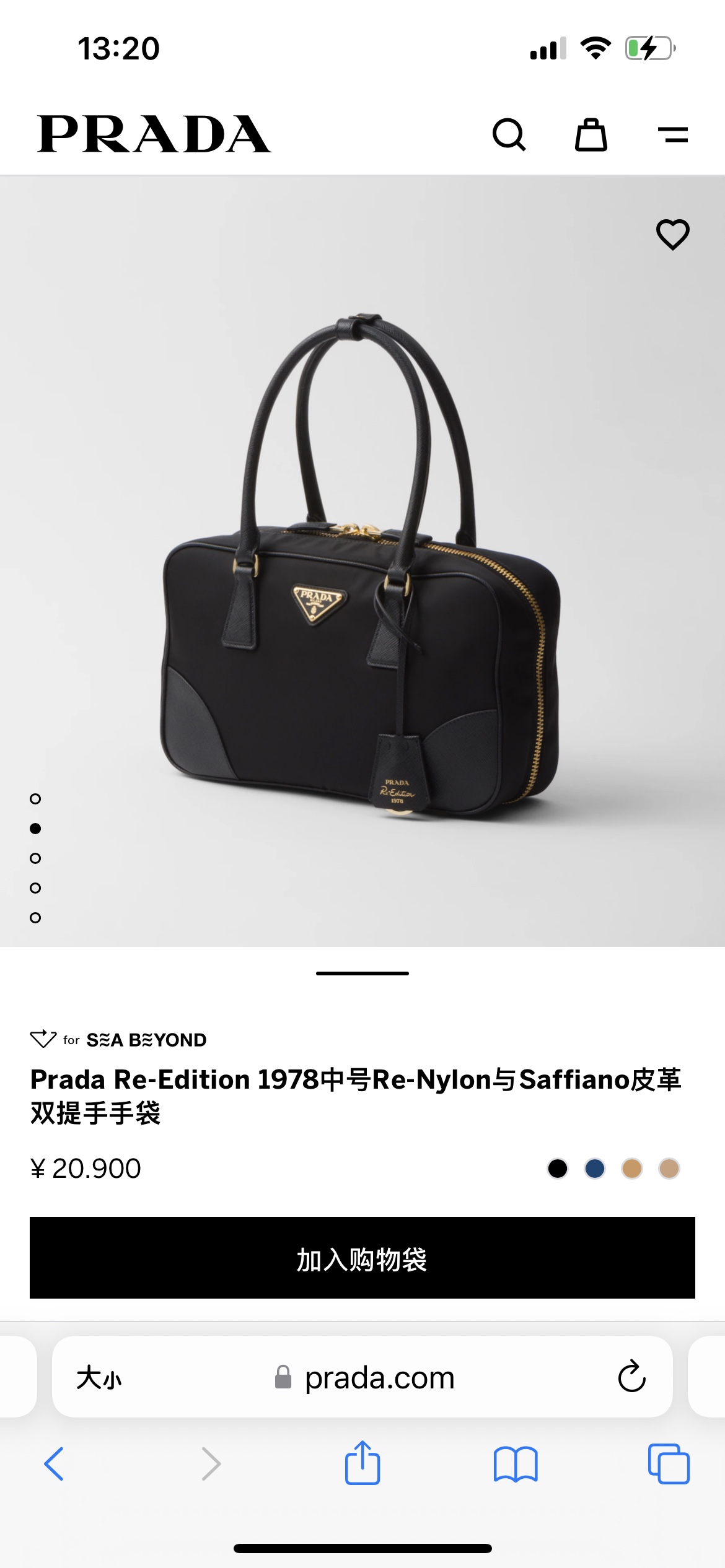725x1568 pixels.
Task: Open the Prada hamburger menu
Action: coord(673,134)
